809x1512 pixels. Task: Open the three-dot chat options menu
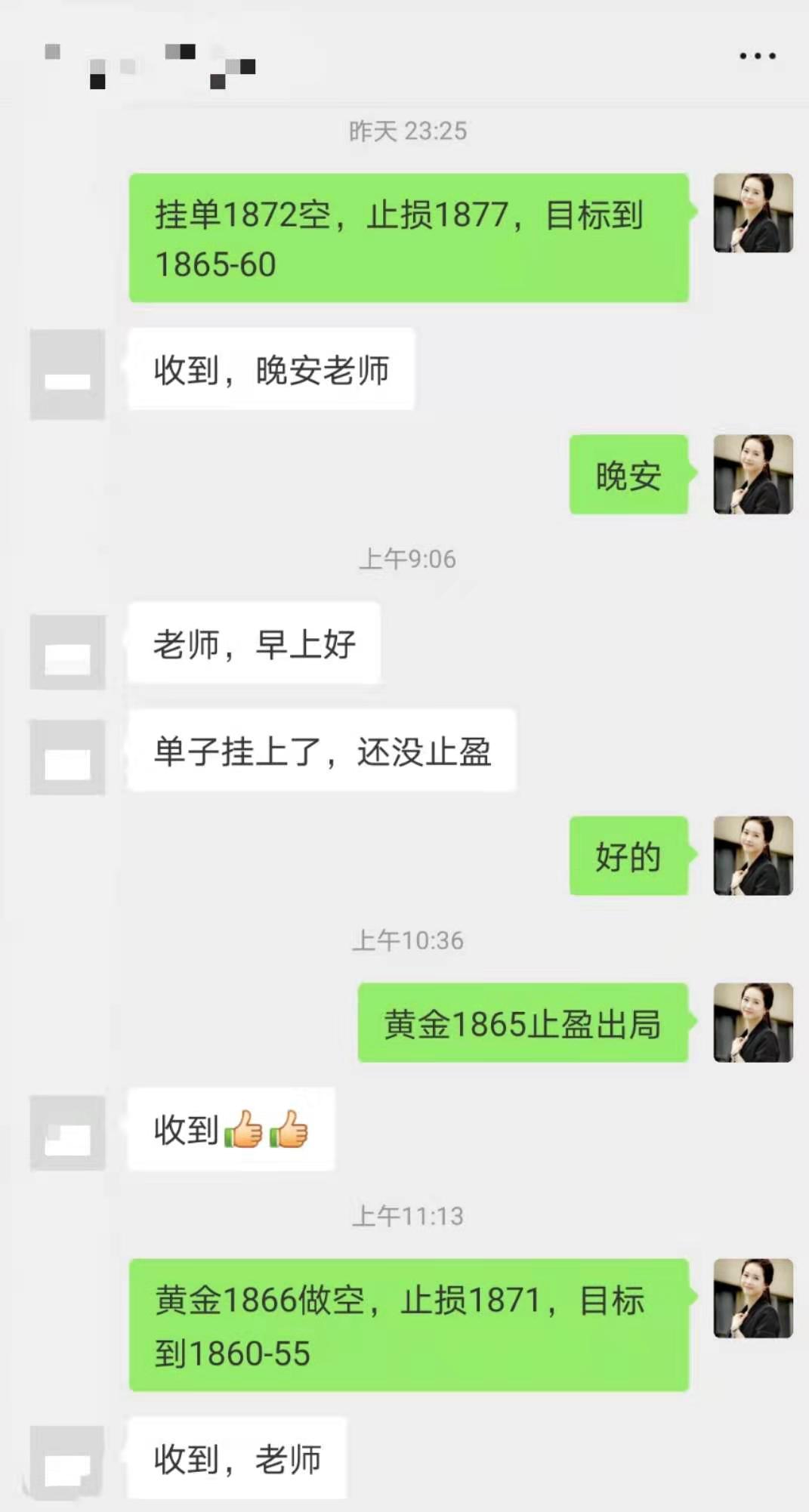pyautogui.click(x=757, y=56)
